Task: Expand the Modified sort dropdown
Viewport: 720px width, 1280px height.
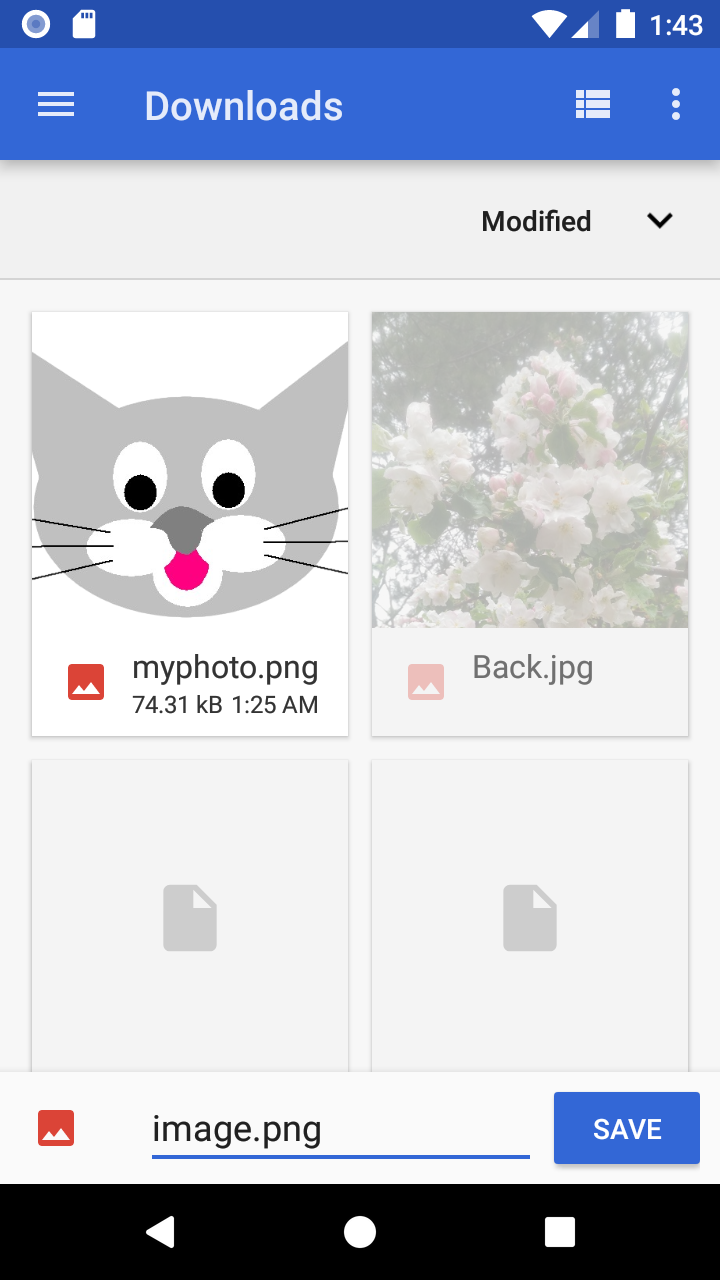Action: 659,221
